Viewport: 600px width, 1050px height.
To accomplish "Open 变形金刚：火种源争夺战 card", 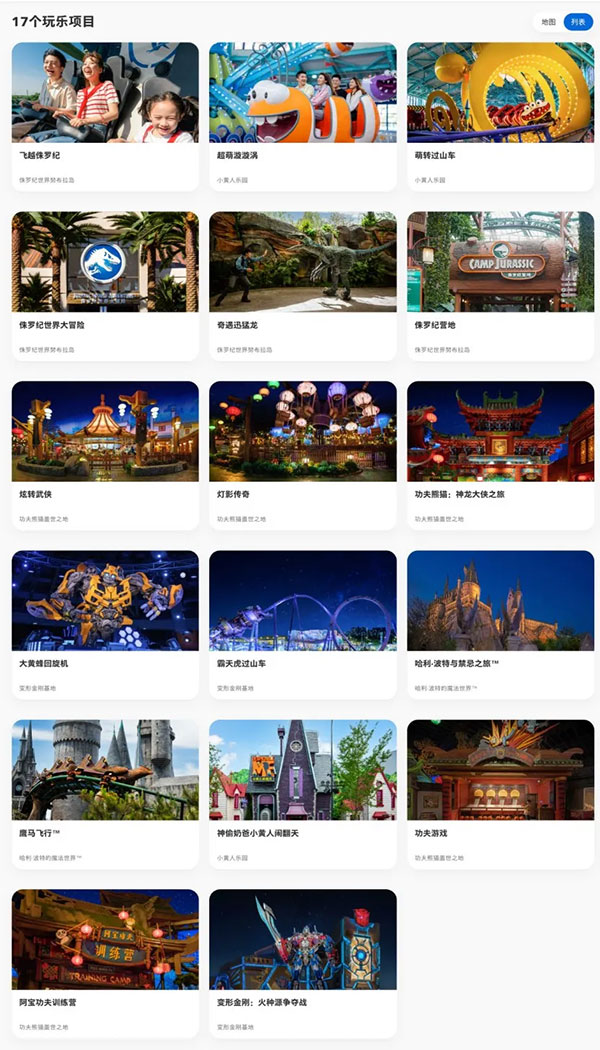I will pyautogui.click(x=302, y=963).
